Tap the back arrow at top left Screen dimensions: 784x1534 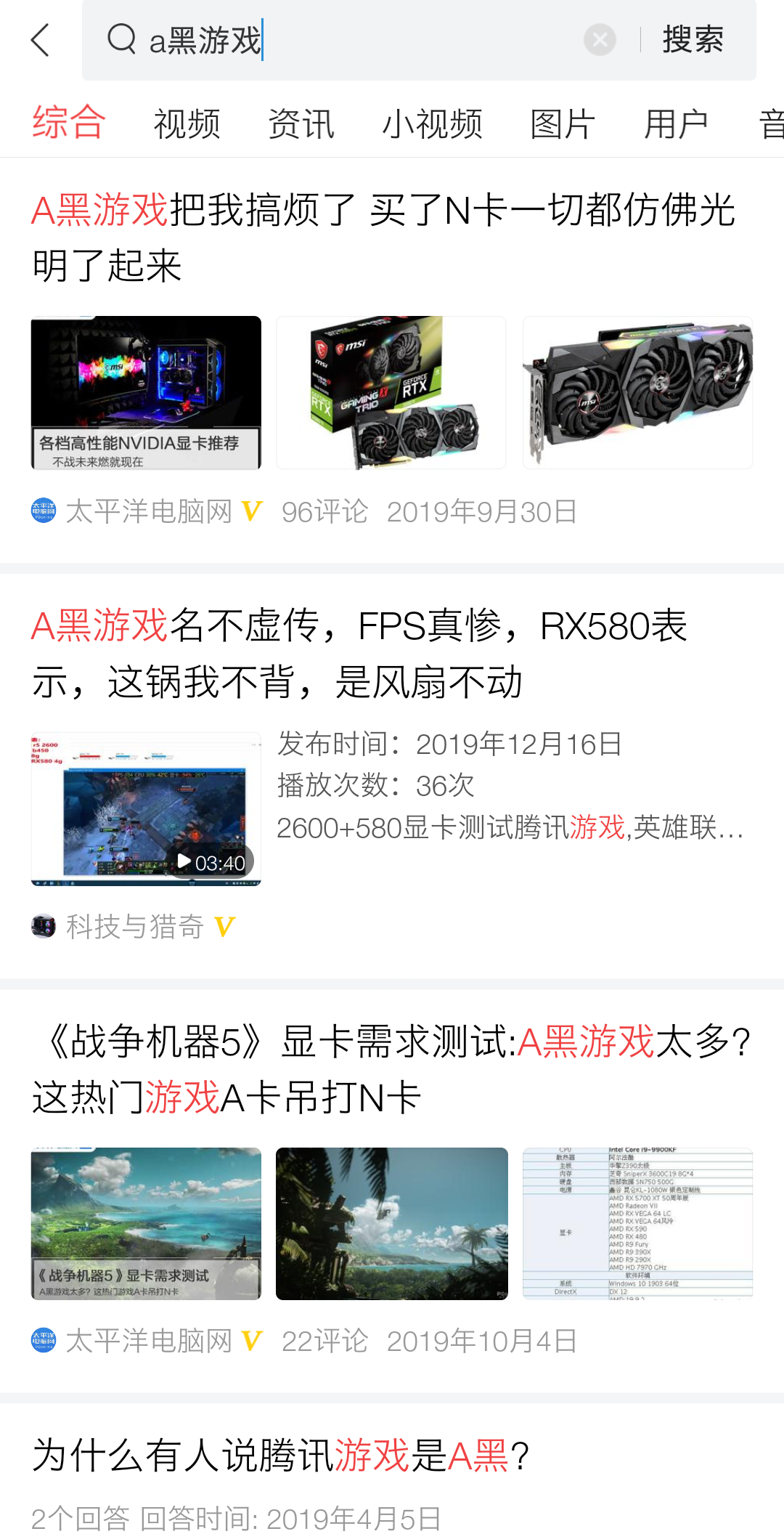click(x=40, y=40)
